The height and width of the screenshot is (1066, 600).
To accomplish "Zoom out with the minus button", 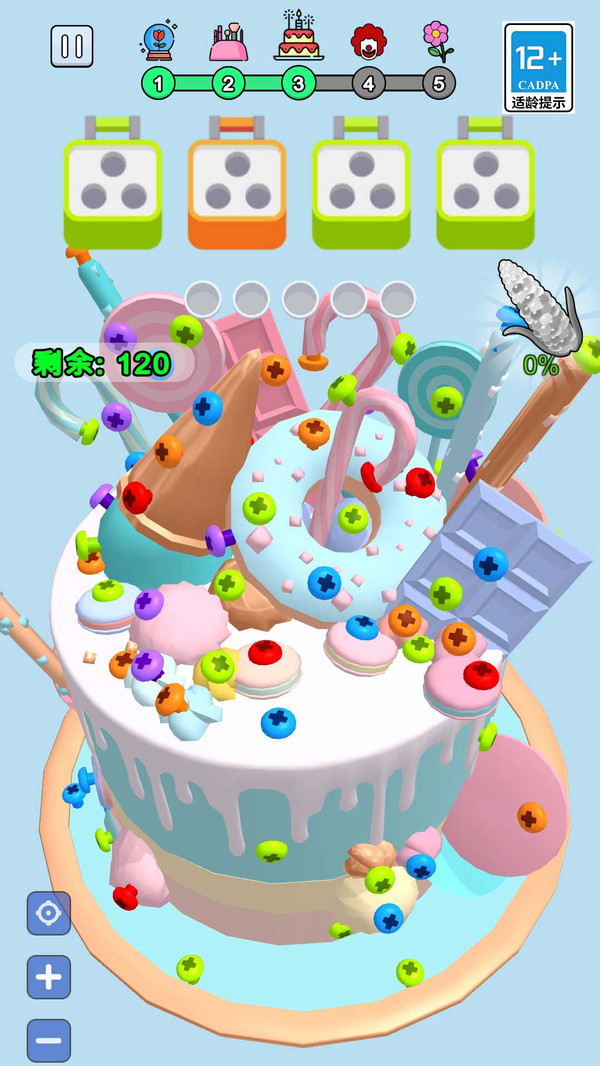I will pos(48,1041).
